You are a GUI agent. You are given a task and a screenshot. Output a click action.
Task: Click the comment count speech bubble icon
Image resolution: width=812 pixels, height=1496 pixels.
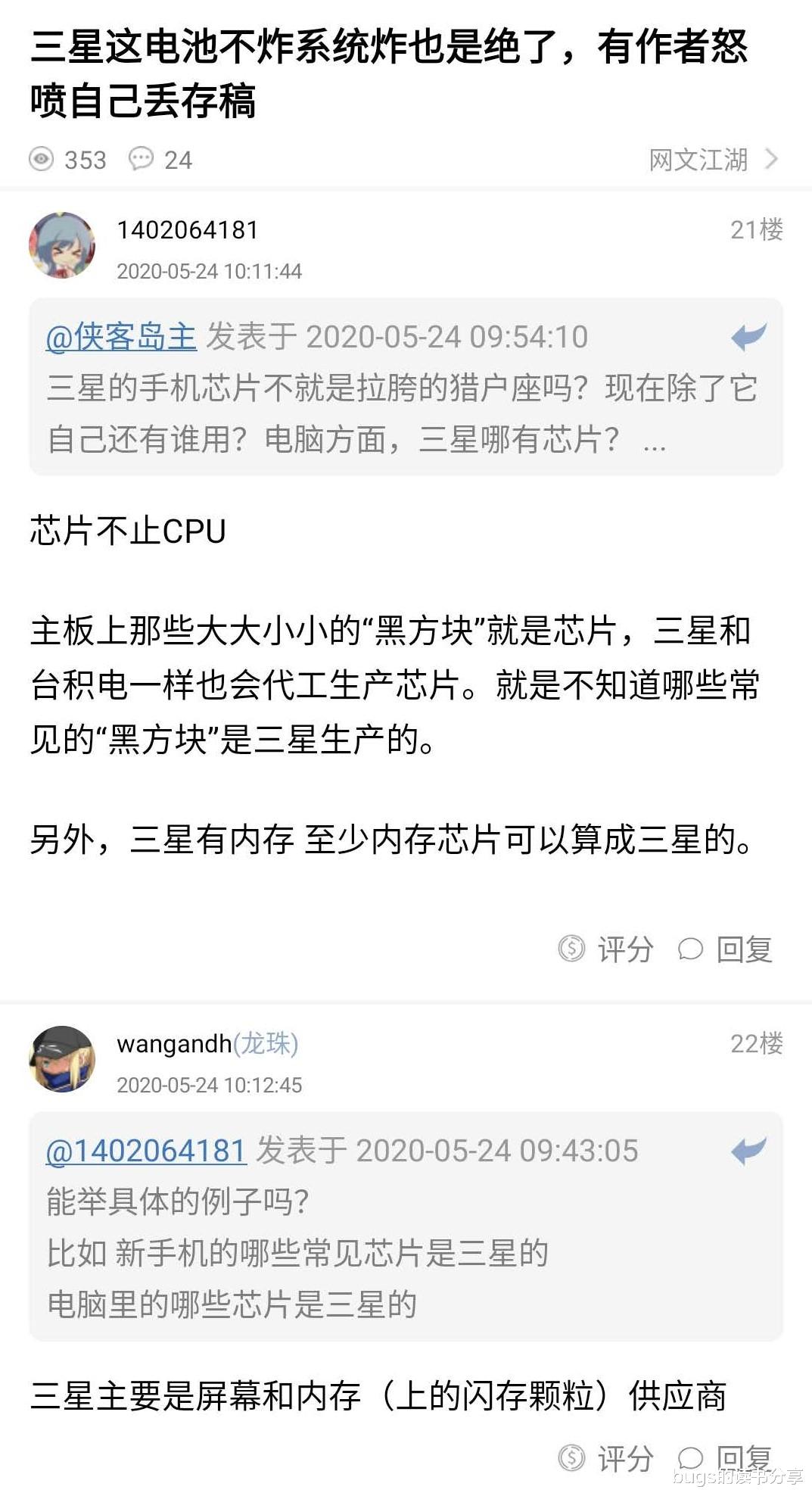coord(142,159)
